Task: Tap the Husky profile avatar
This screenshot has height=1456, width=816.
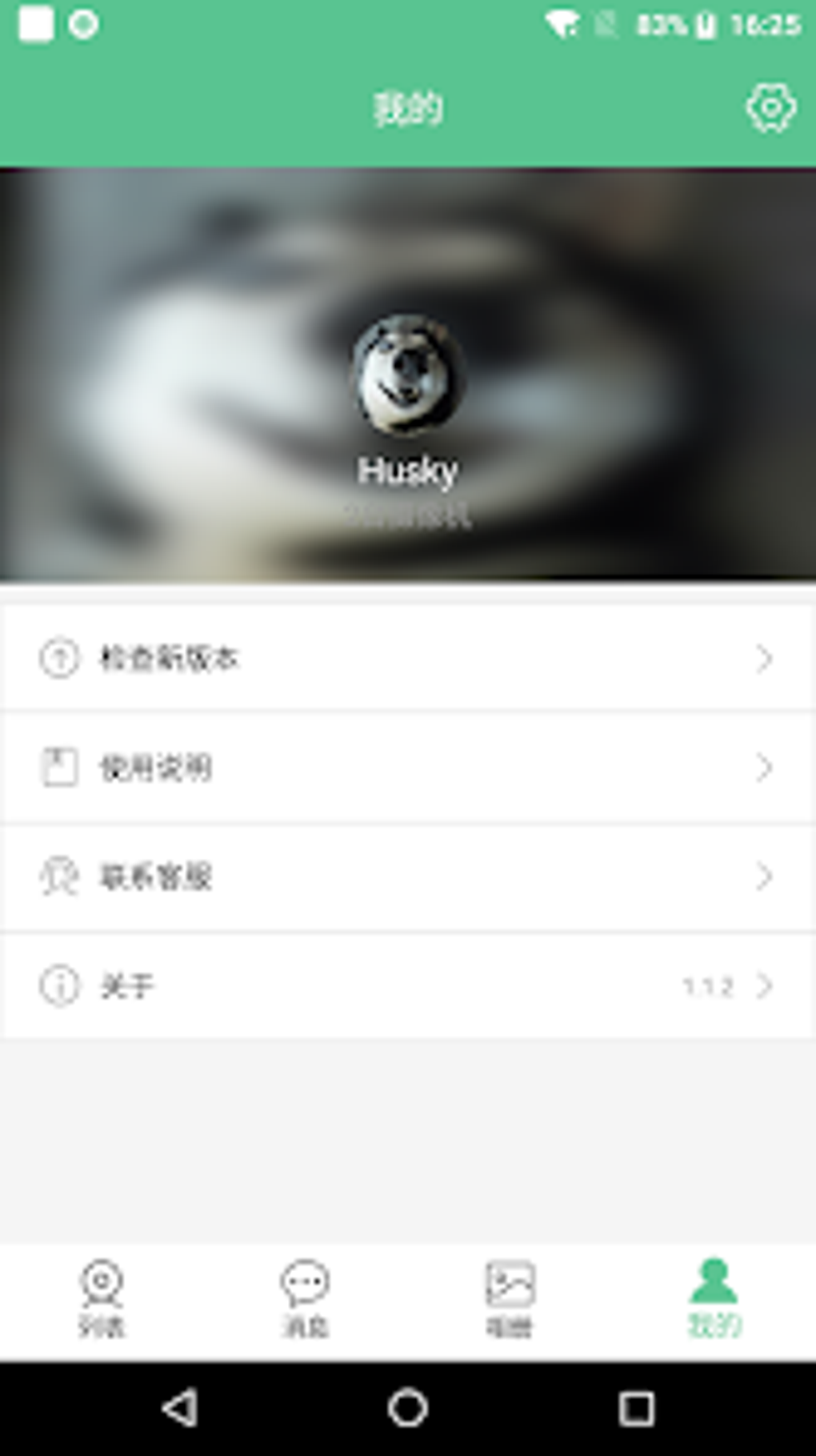Action: tap(408, 375)
